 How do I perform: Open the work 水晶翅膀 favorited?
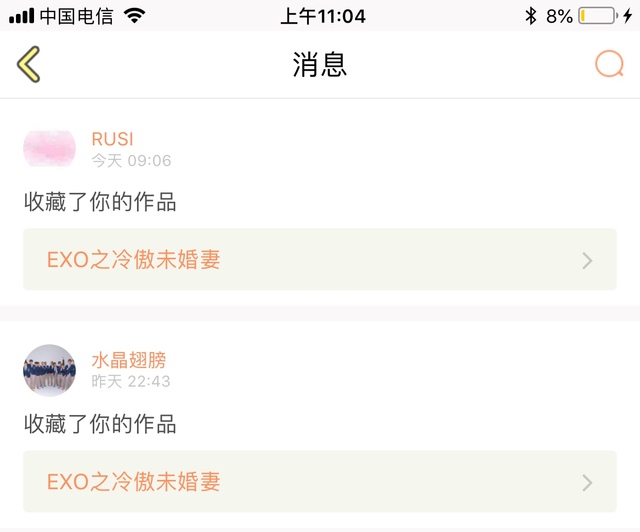tap(319, 482)
